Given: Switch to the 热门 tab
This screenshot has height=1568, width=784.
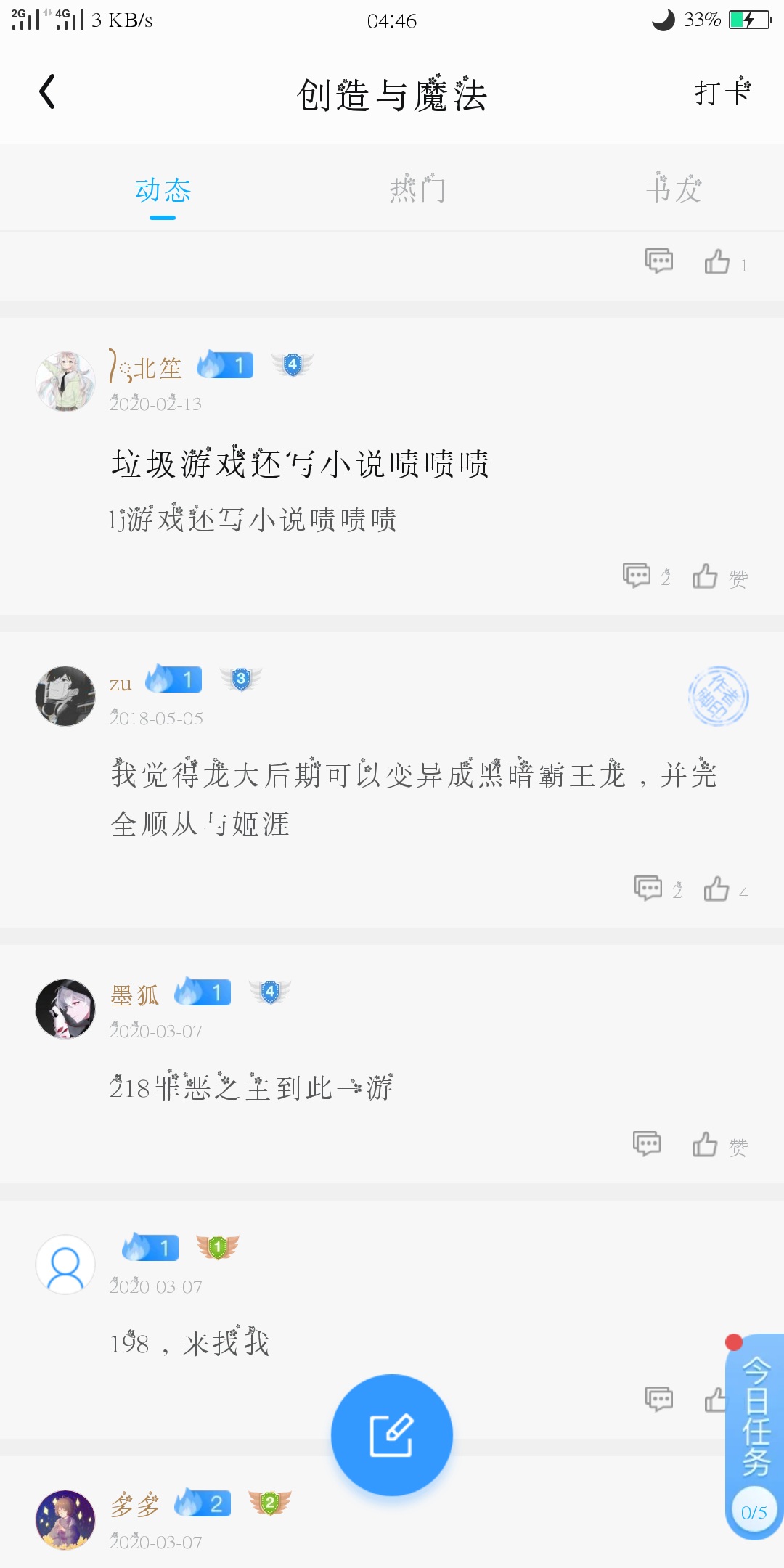Looking at the screenshot, I should [417, 189].
